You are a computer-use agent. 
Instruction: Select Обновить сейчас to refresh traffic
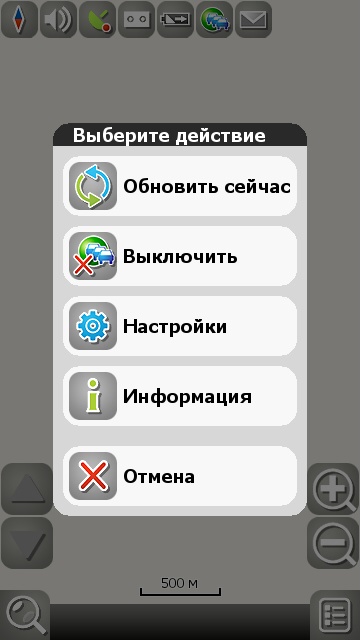[180, 186]
